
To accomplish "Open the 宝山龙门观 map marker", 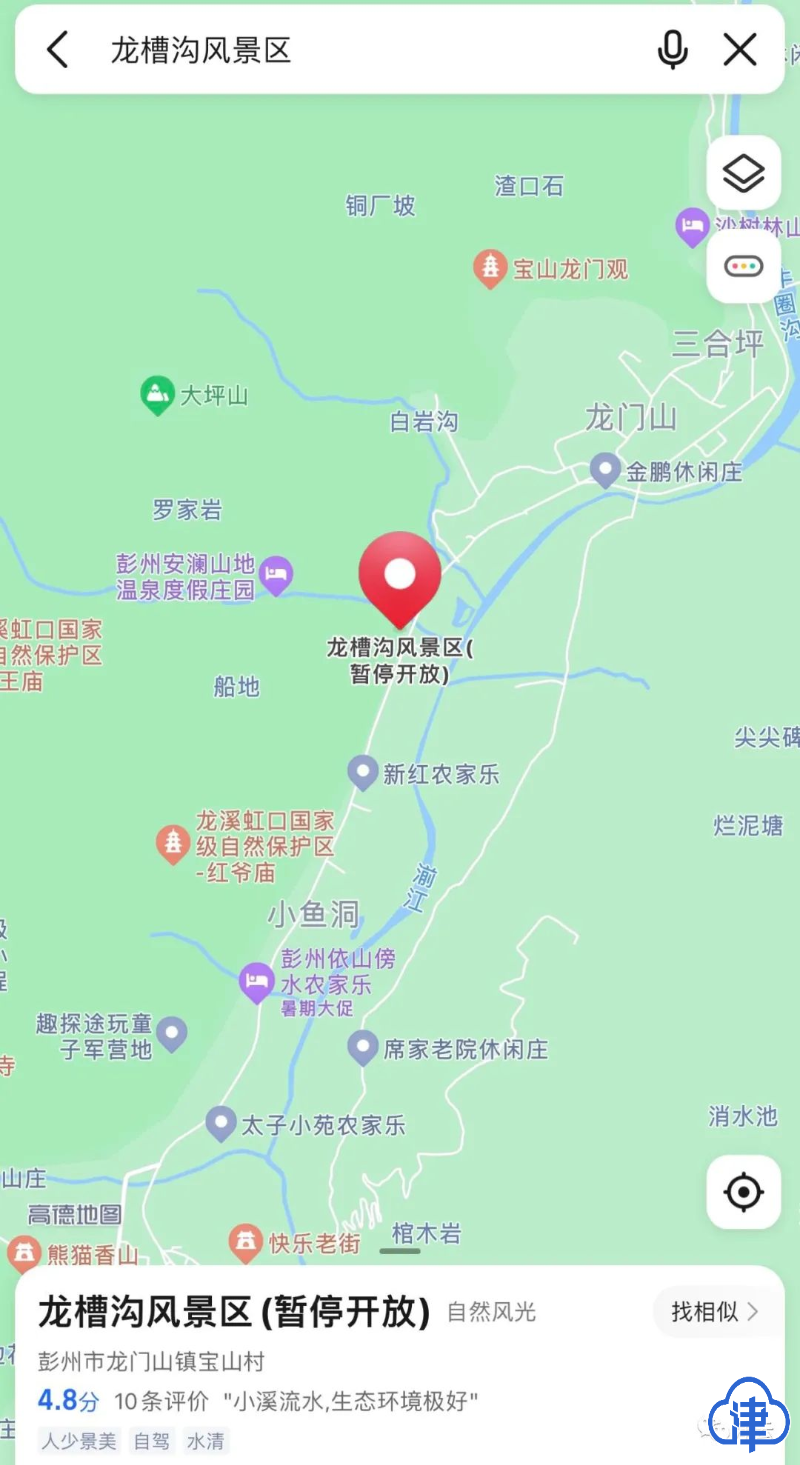I will (x=490, y=268).
